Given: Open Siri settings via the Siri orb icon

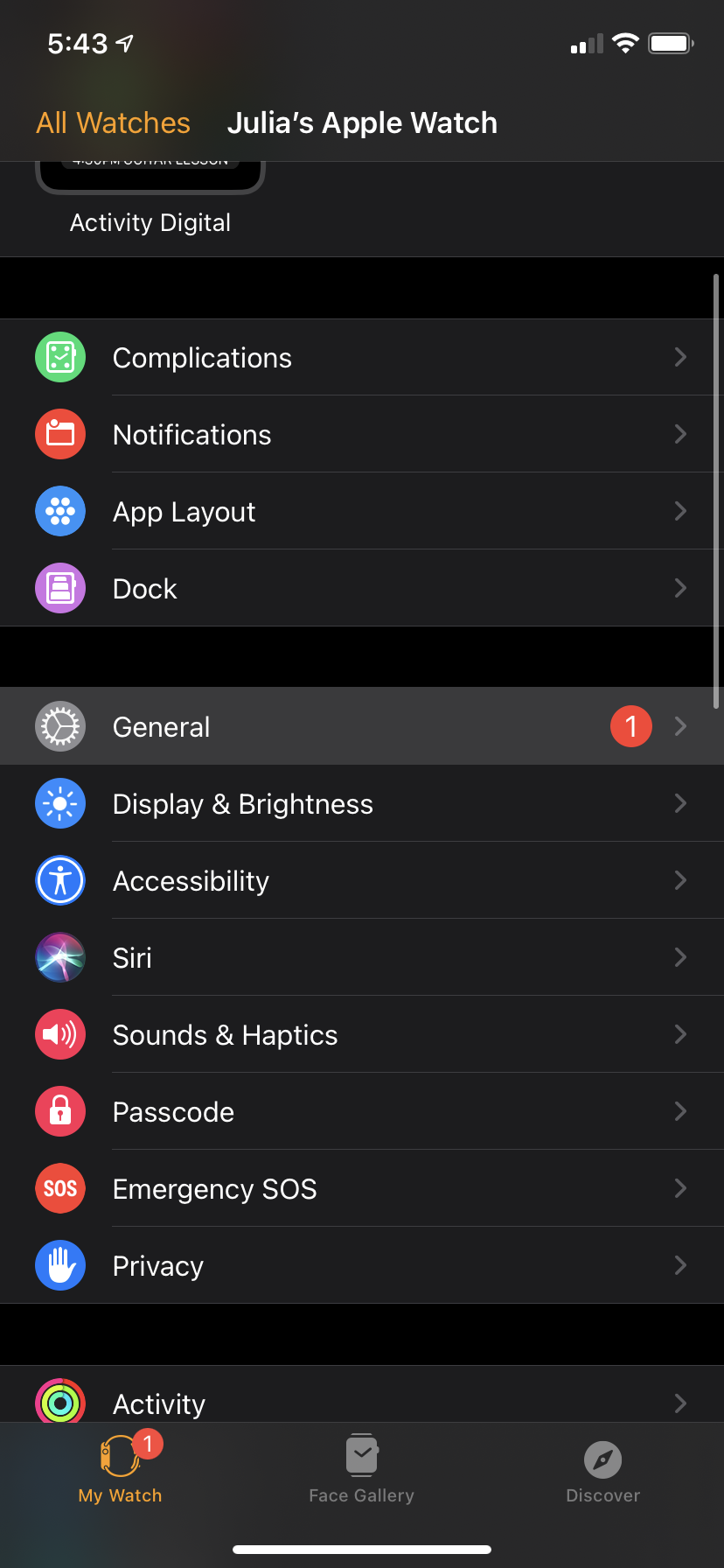Looking at the screenshot, I should (59, 957).
